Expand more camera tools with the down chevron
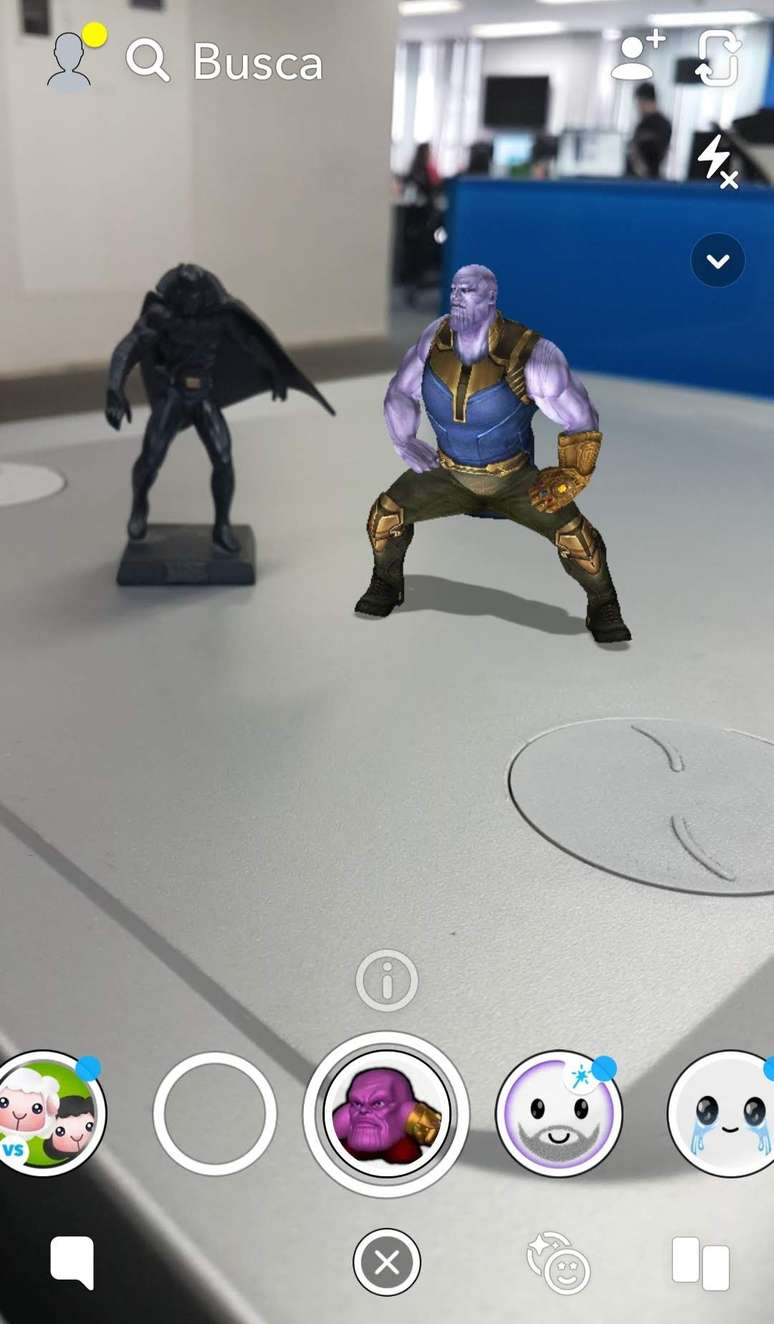Image resolution: width=774 pixels, height=1324 pixels. coord(718,261)
